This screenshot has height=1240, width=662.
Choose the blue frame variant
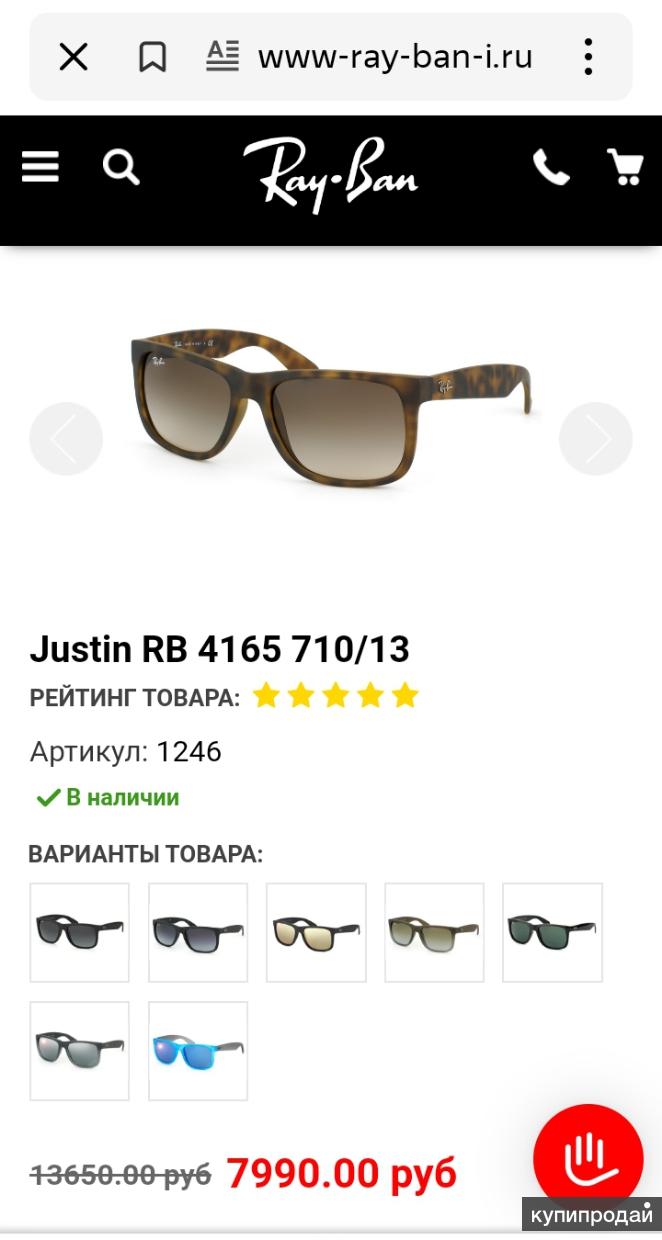198,1050
